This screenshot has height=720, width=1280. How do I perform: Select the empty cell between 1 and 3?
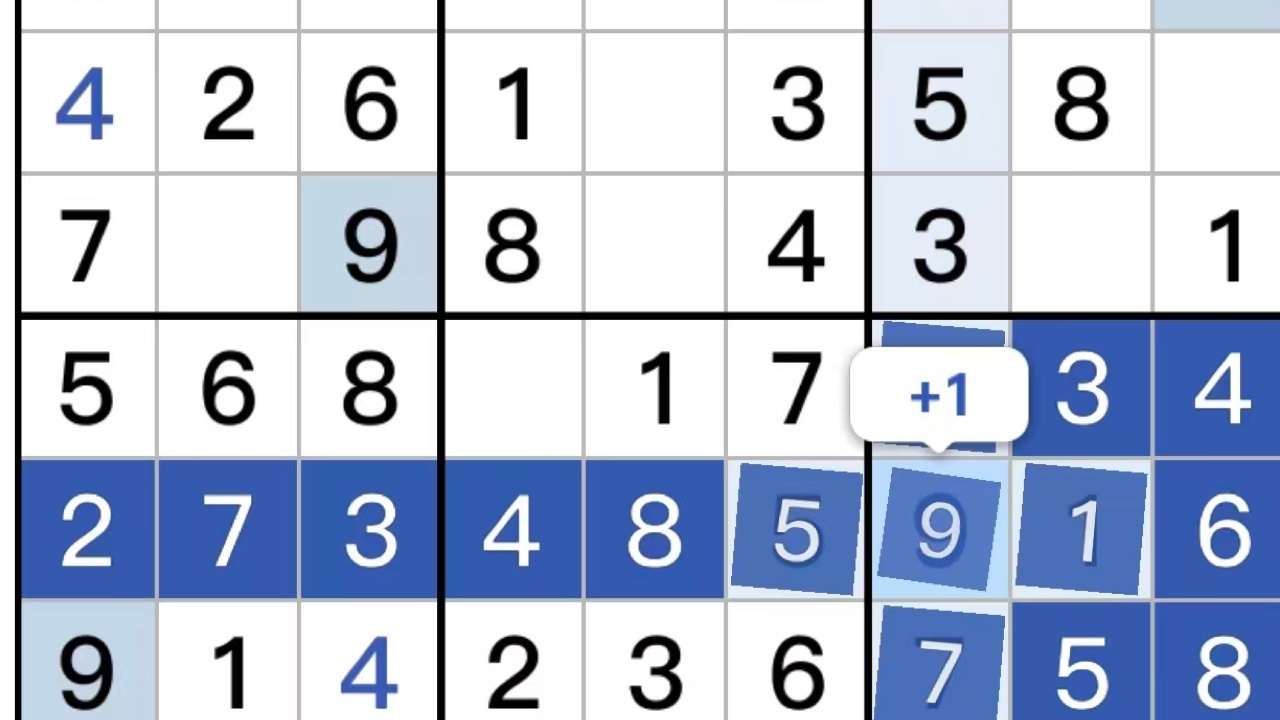[x=655, y=104]
